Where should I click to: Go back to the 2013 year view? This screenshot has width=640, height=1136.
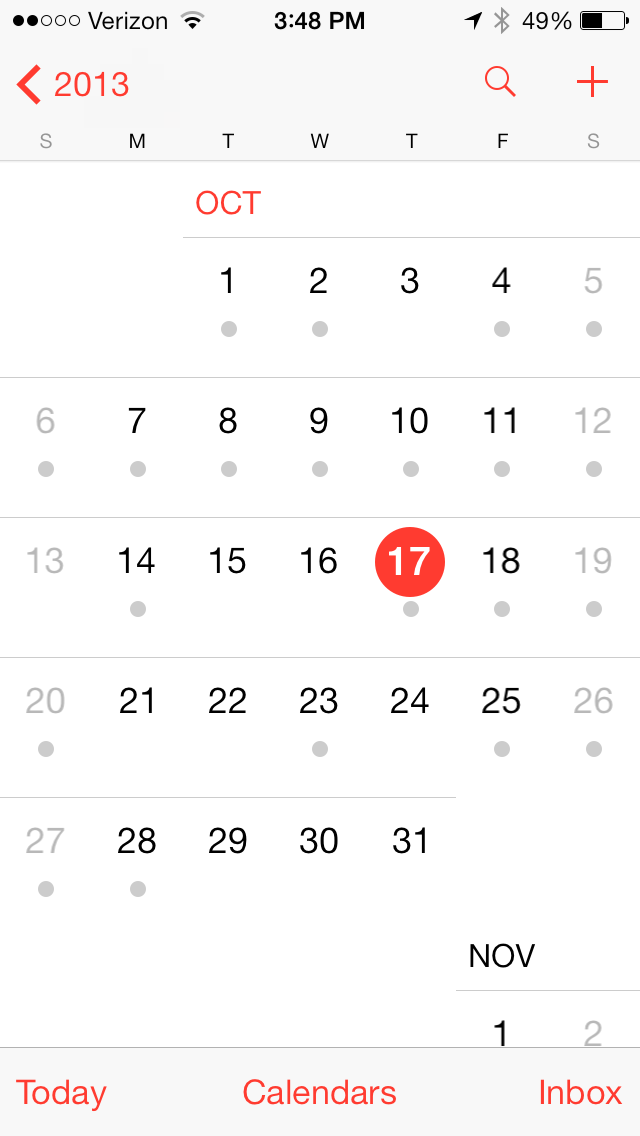72,84
